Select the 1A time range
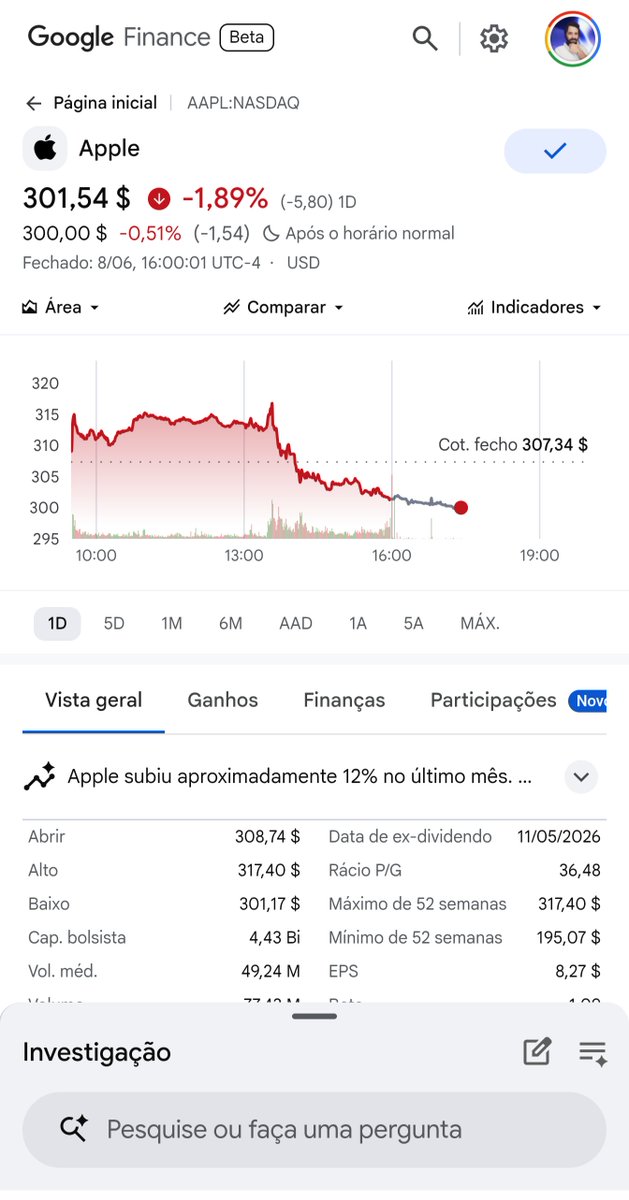 [x=358, y=623]
